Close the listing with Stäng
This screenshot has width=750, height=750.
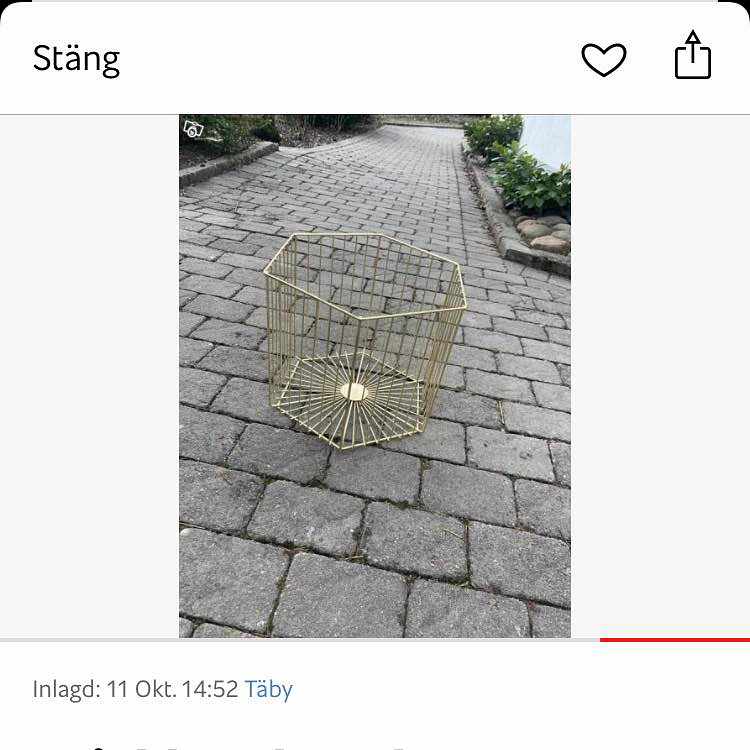tap(76, 59)
